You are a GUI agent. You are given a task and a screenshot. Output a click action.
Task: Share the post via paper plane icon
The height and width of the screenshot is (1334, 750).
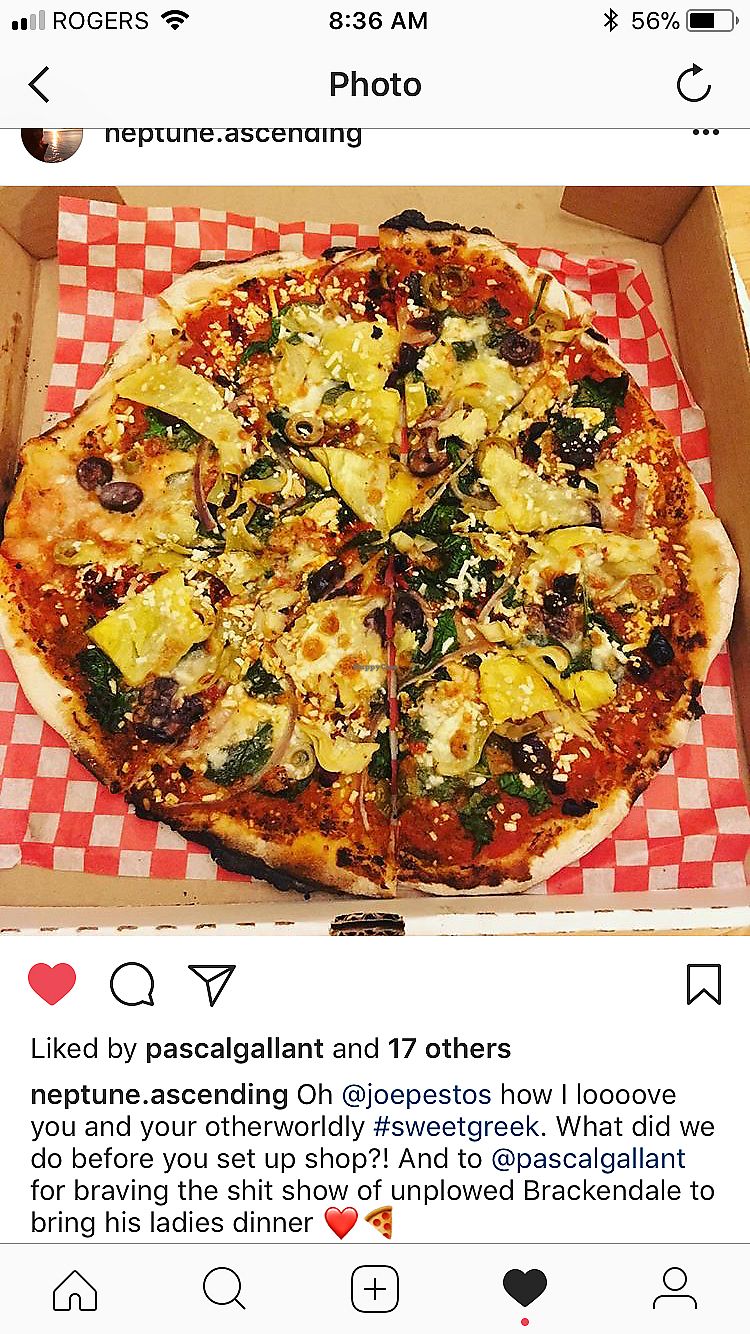212,985
